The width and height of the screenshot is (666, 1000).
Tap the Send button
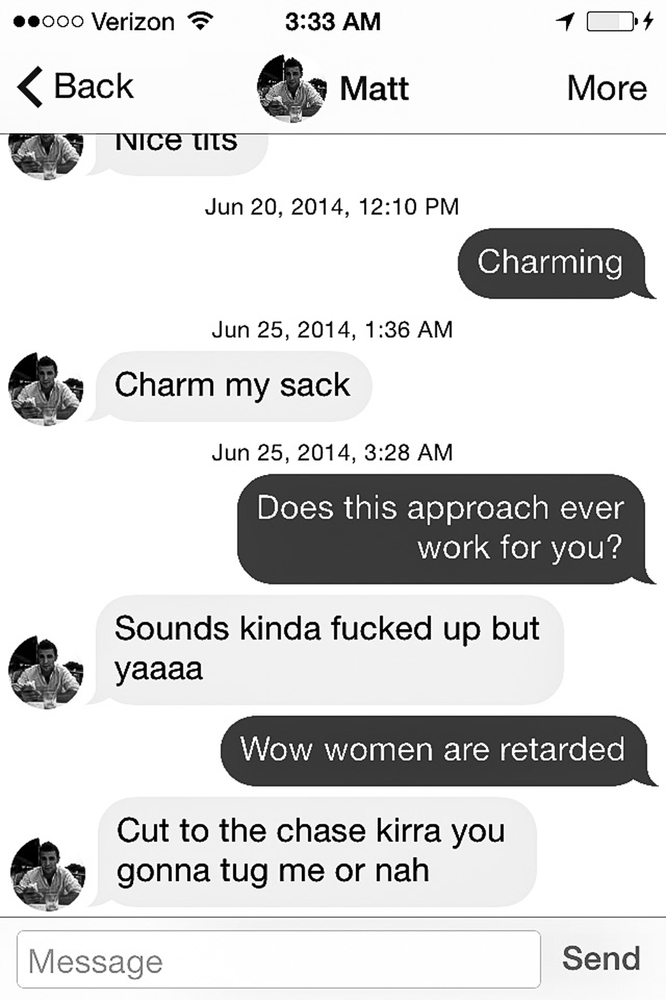(601, 958)
